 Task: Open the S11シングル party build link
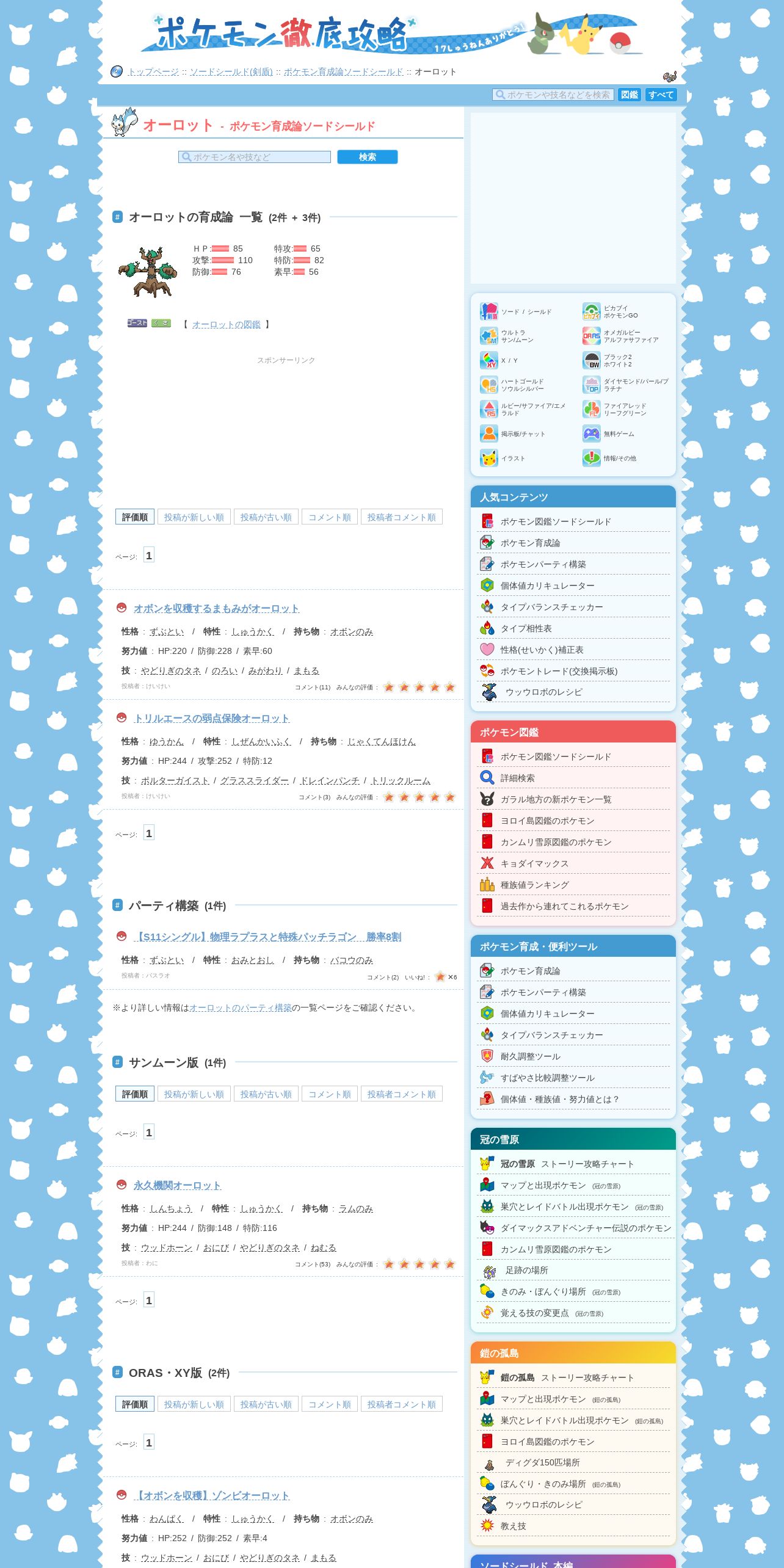point(267,937)
